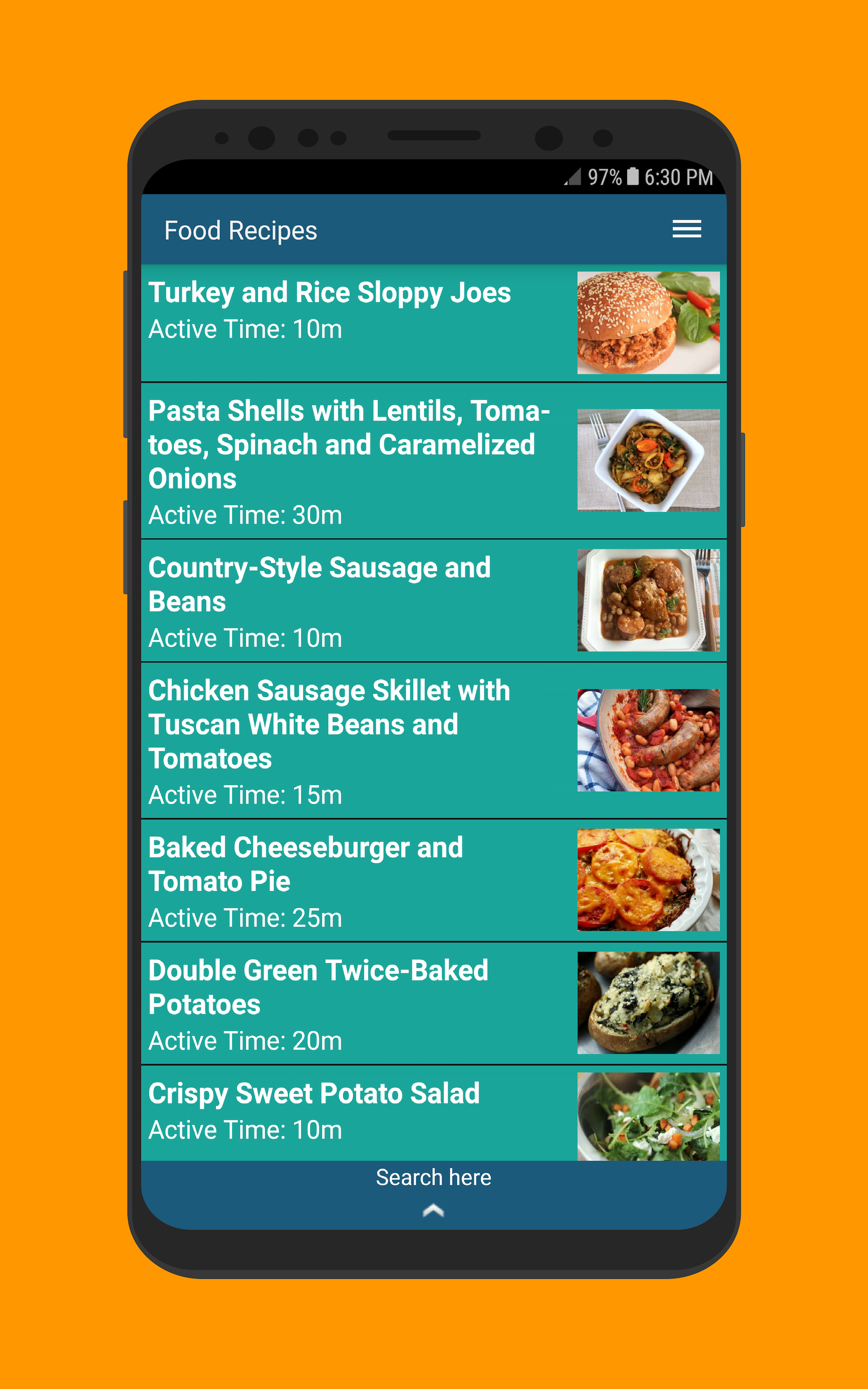This screenshot has width=868, height=1389.
Task: Click the Crispy Sweet Potato Salad image
Action: (x=648, y=1113)
